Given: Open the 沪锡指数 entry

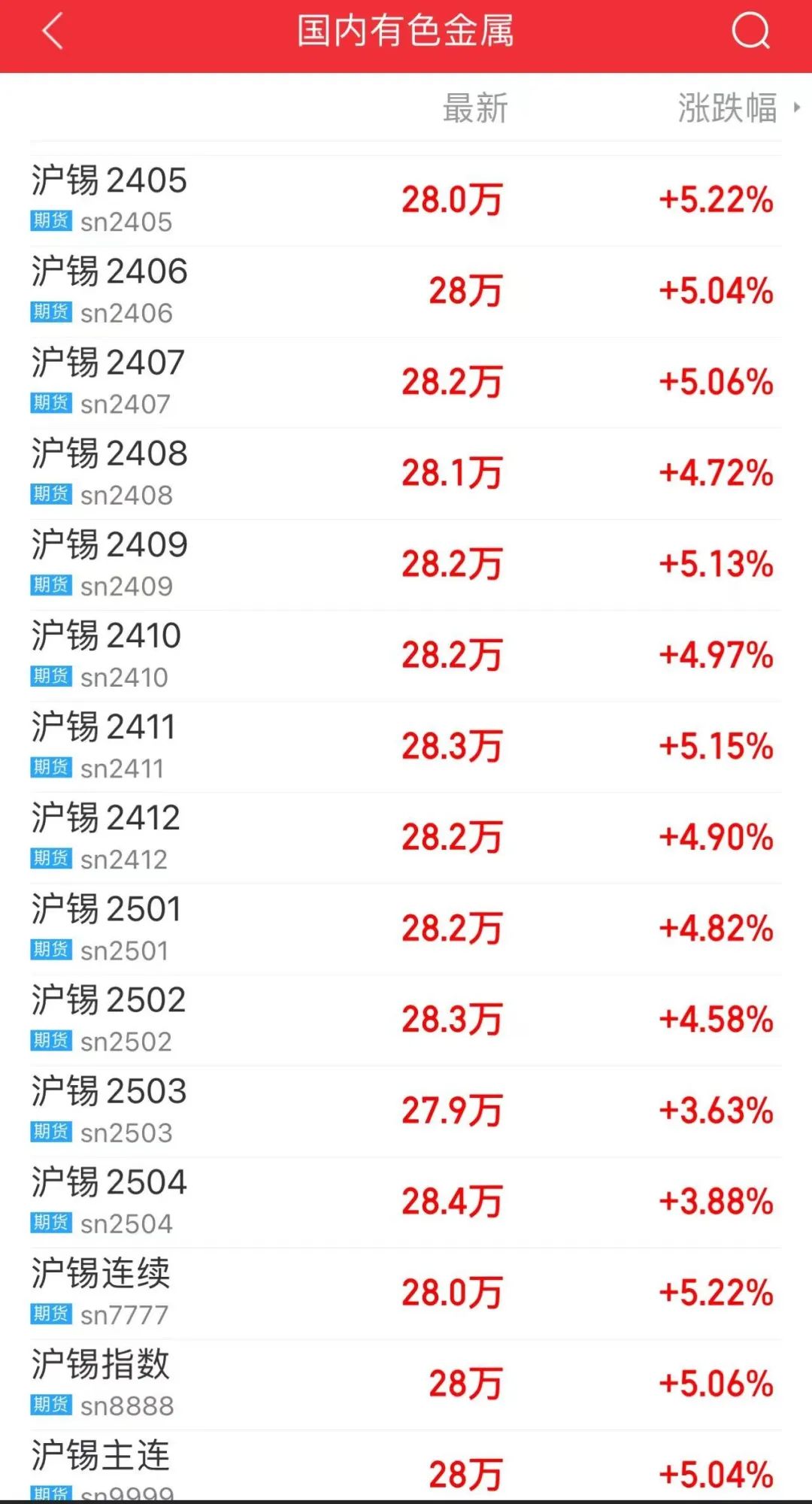Looking at the screenshot, I should pos(103,1367).
